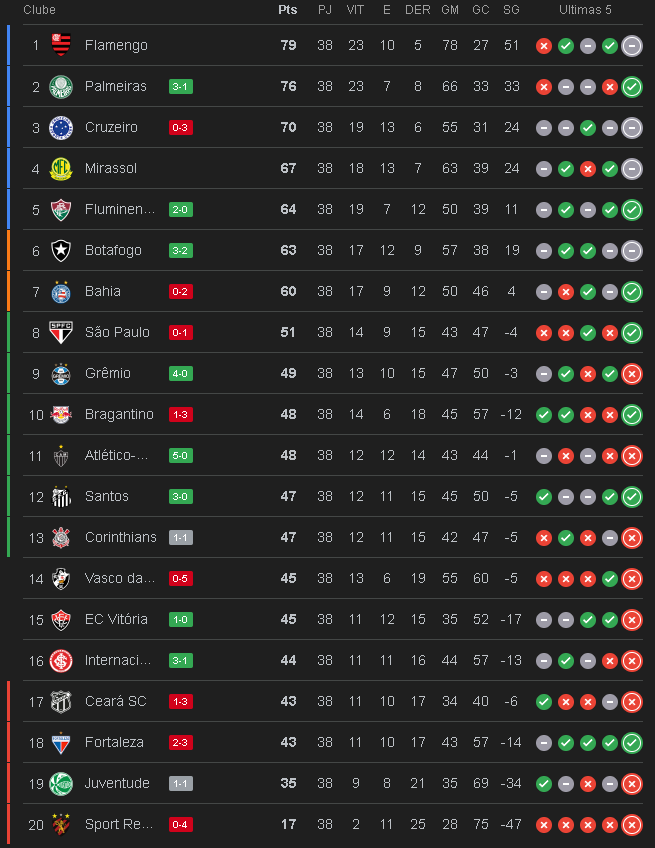Open Corinthians' team page

[x=120, y=537]
